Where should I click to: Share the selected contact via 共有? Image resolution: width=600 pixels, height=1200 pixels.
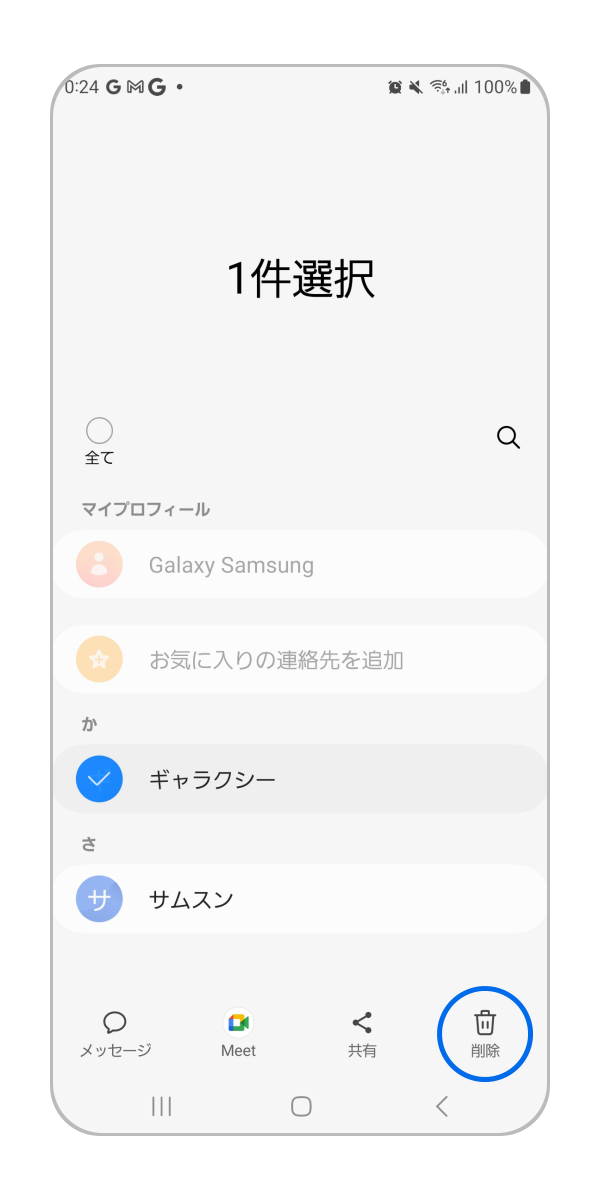tap(362, 1034)
